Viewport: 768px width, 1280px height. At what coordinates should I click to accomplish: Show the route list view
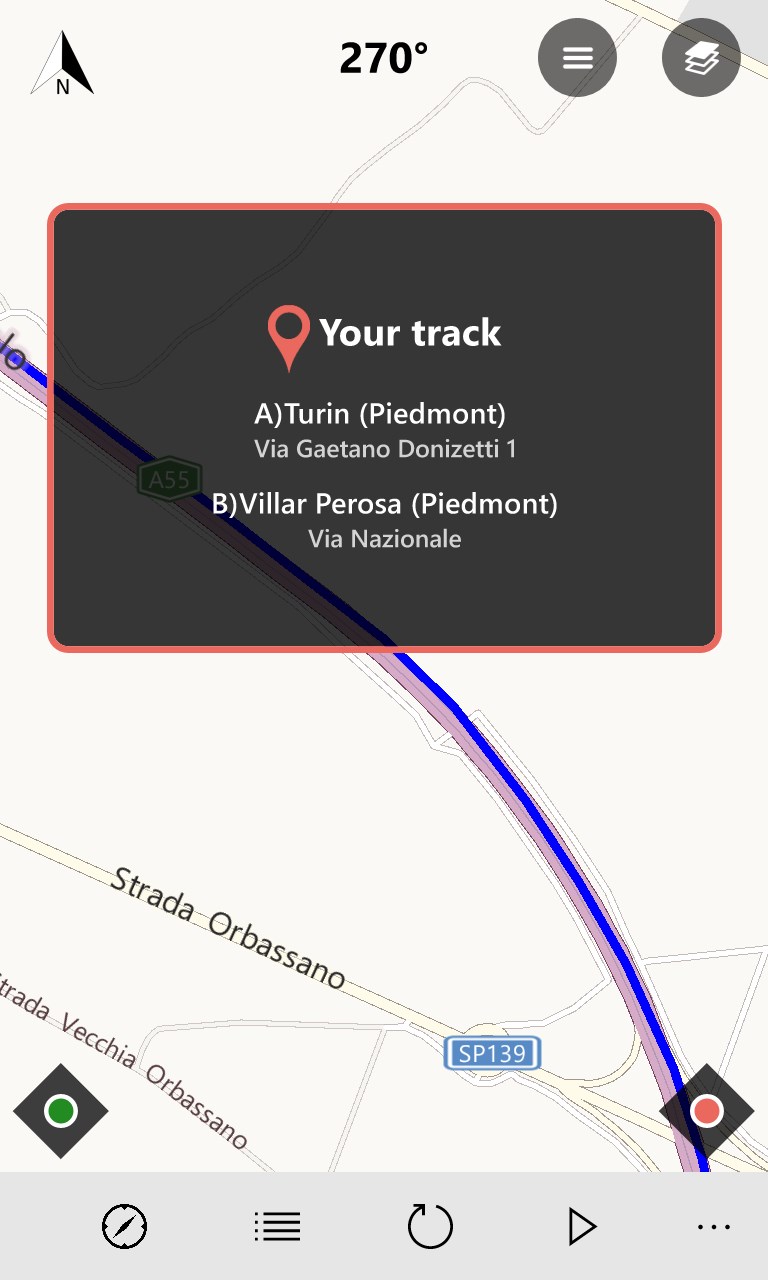[277, 1226]
